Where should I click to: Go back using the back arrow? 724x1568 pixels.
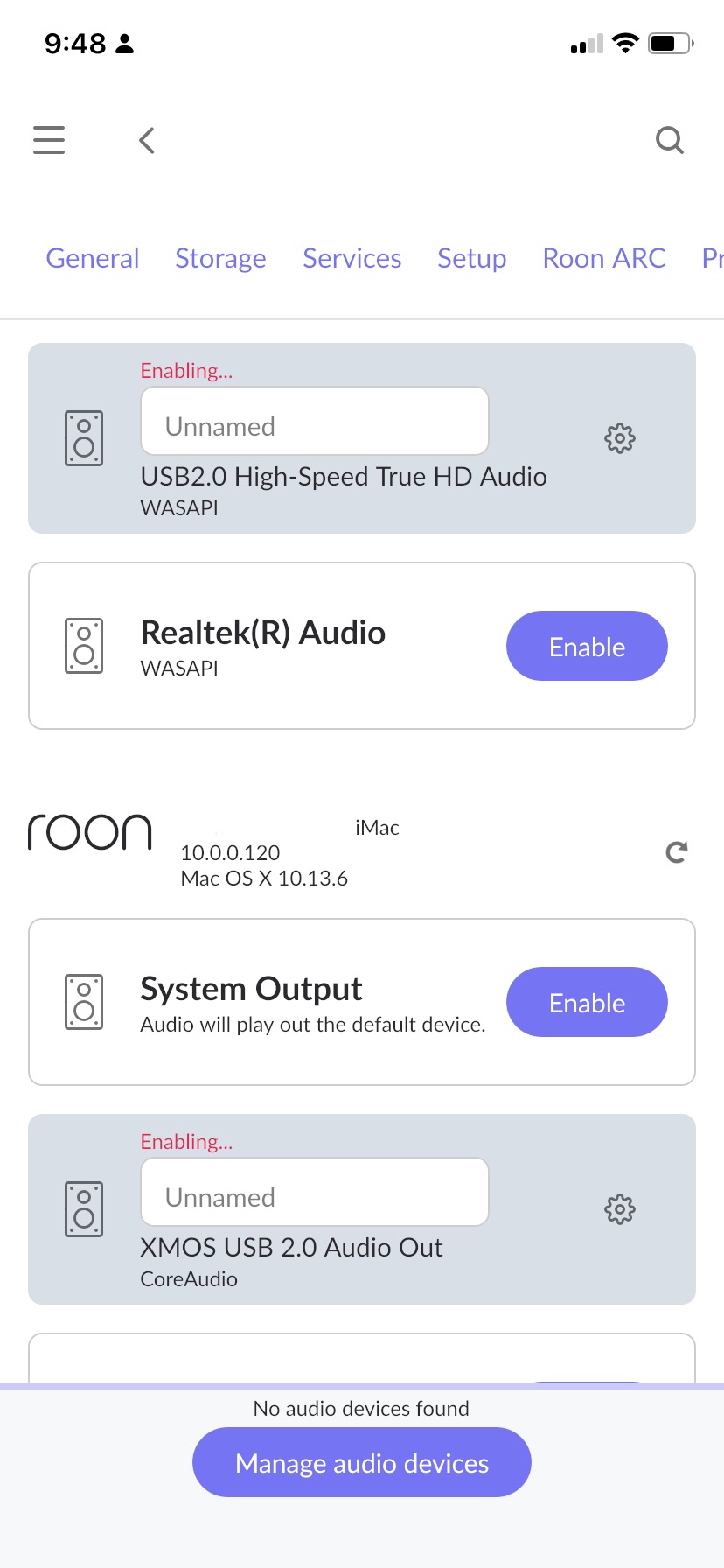point(146,140)
